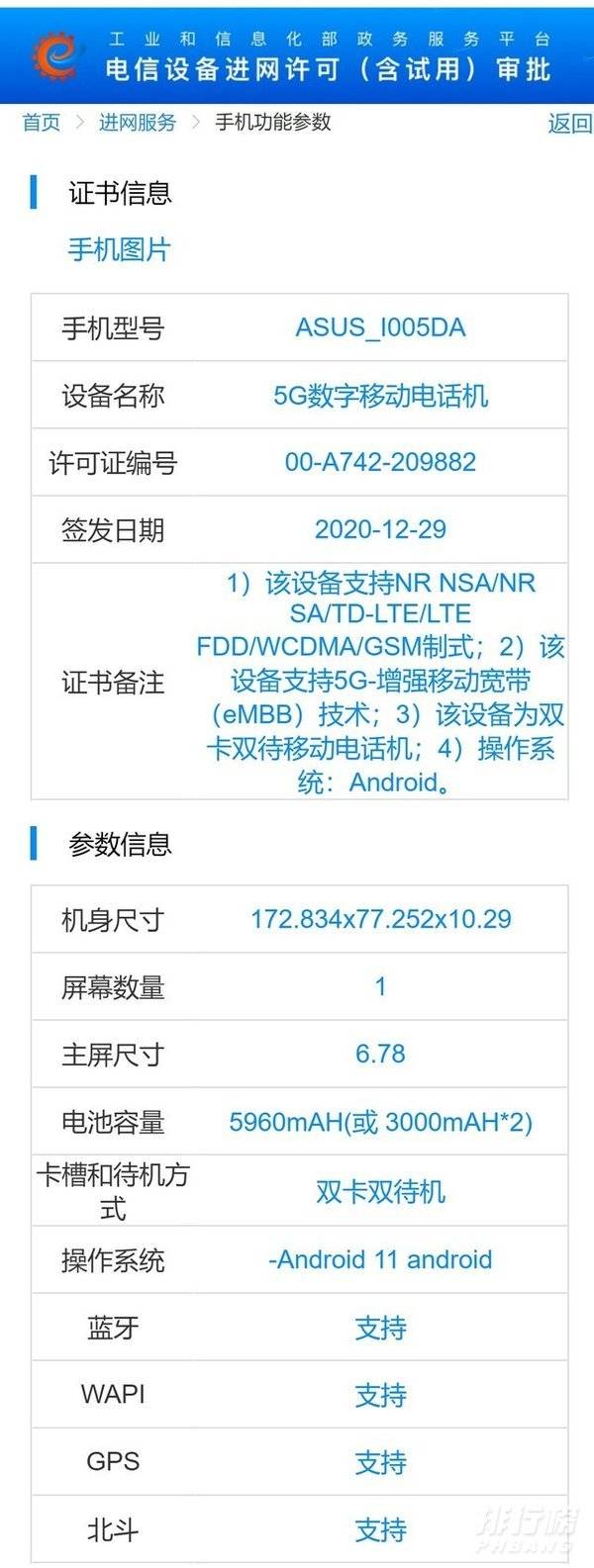Open the 手机图片 link
Screen dimensions: 594x1568
pos(119,249)
